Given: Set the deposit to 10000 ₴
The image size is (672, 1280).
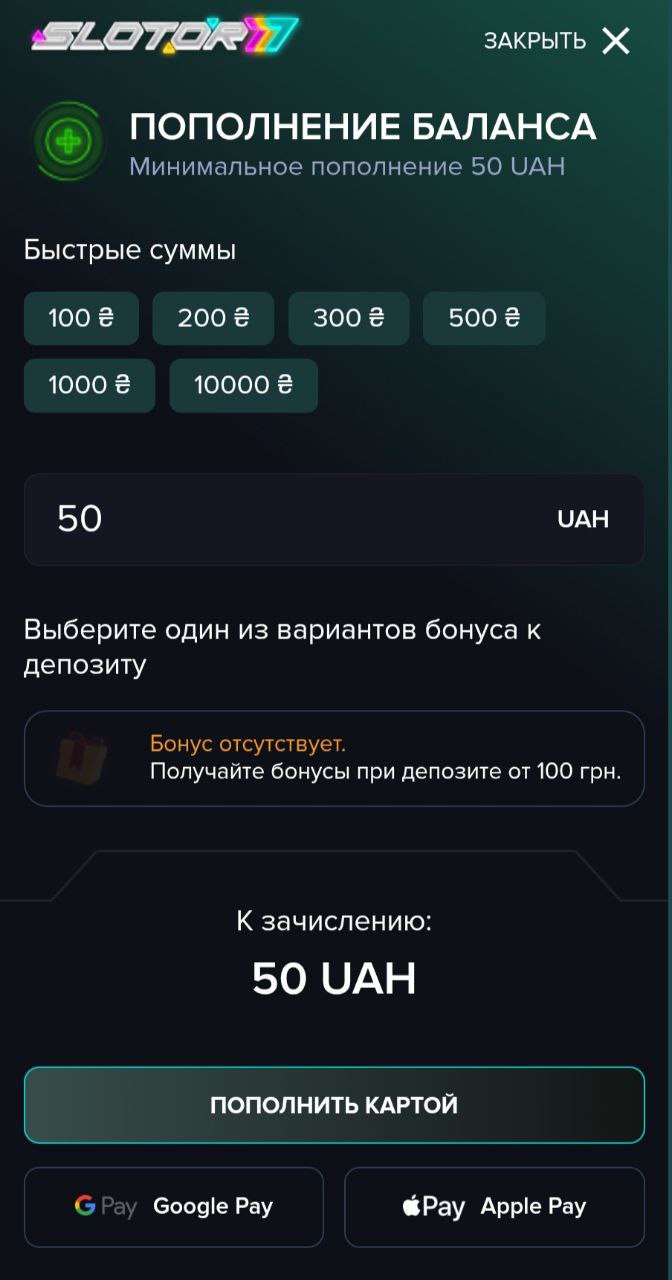Looking at the screenshot, I should tap(243, 385).
